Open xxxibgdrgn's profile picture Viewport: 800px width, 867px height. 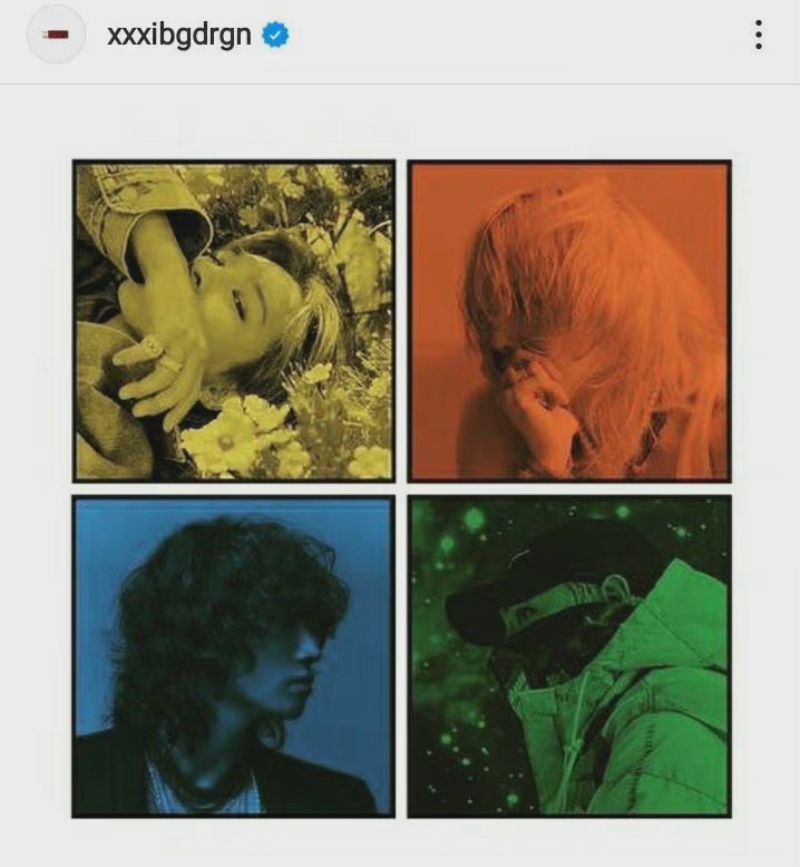[56, 35]
